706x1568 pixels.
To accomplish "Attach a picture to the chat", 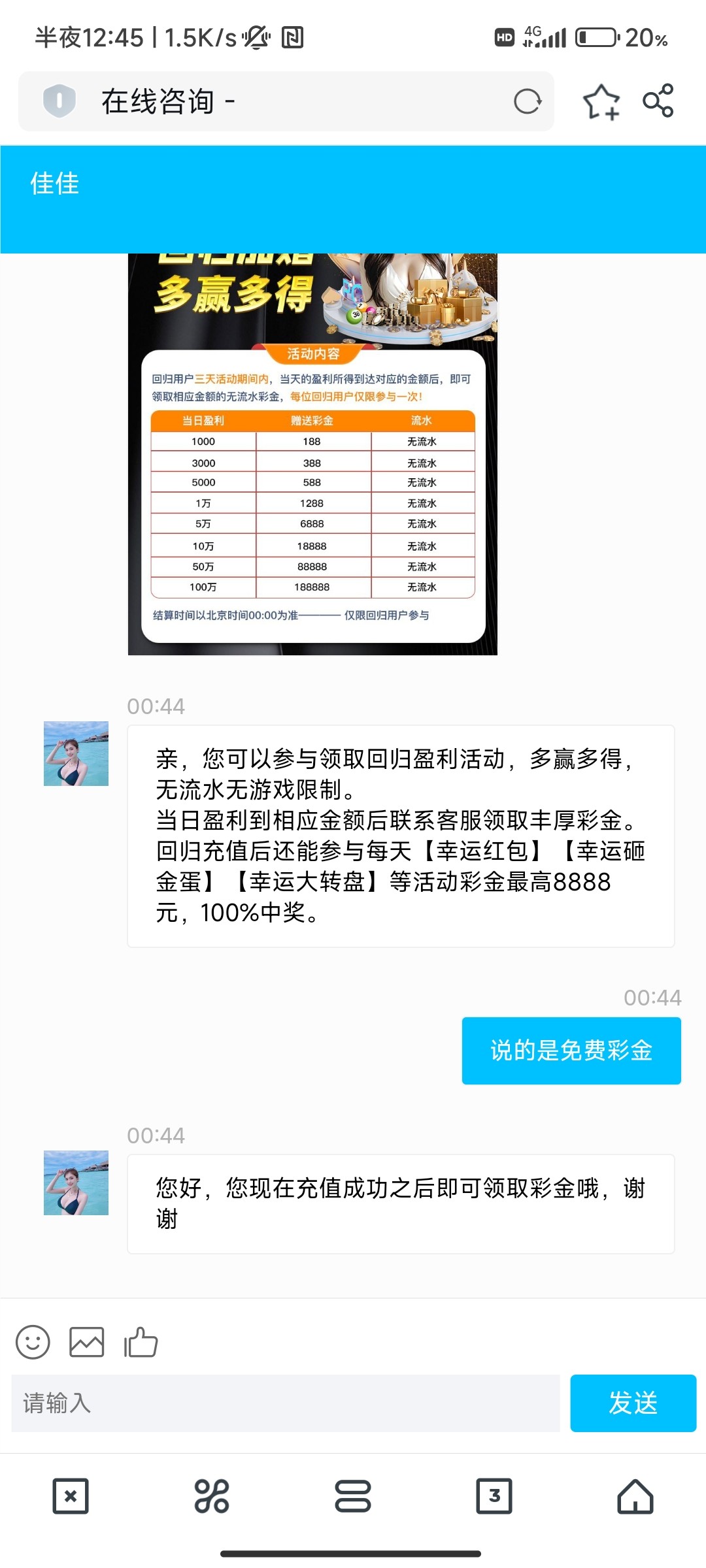I will tap(87, 1343).
